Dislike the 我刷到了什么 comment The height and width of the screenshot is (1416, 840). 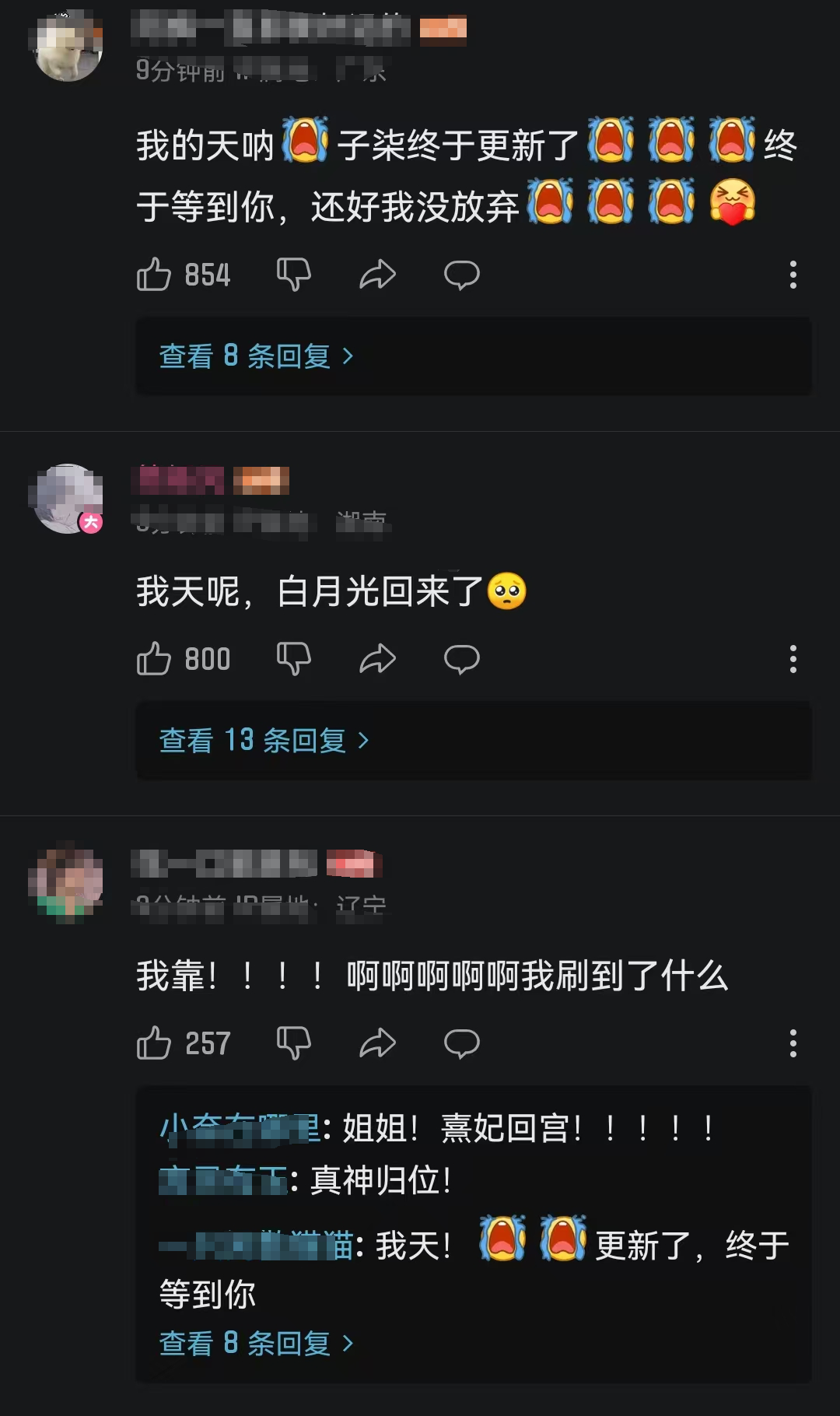(294, 1043)
